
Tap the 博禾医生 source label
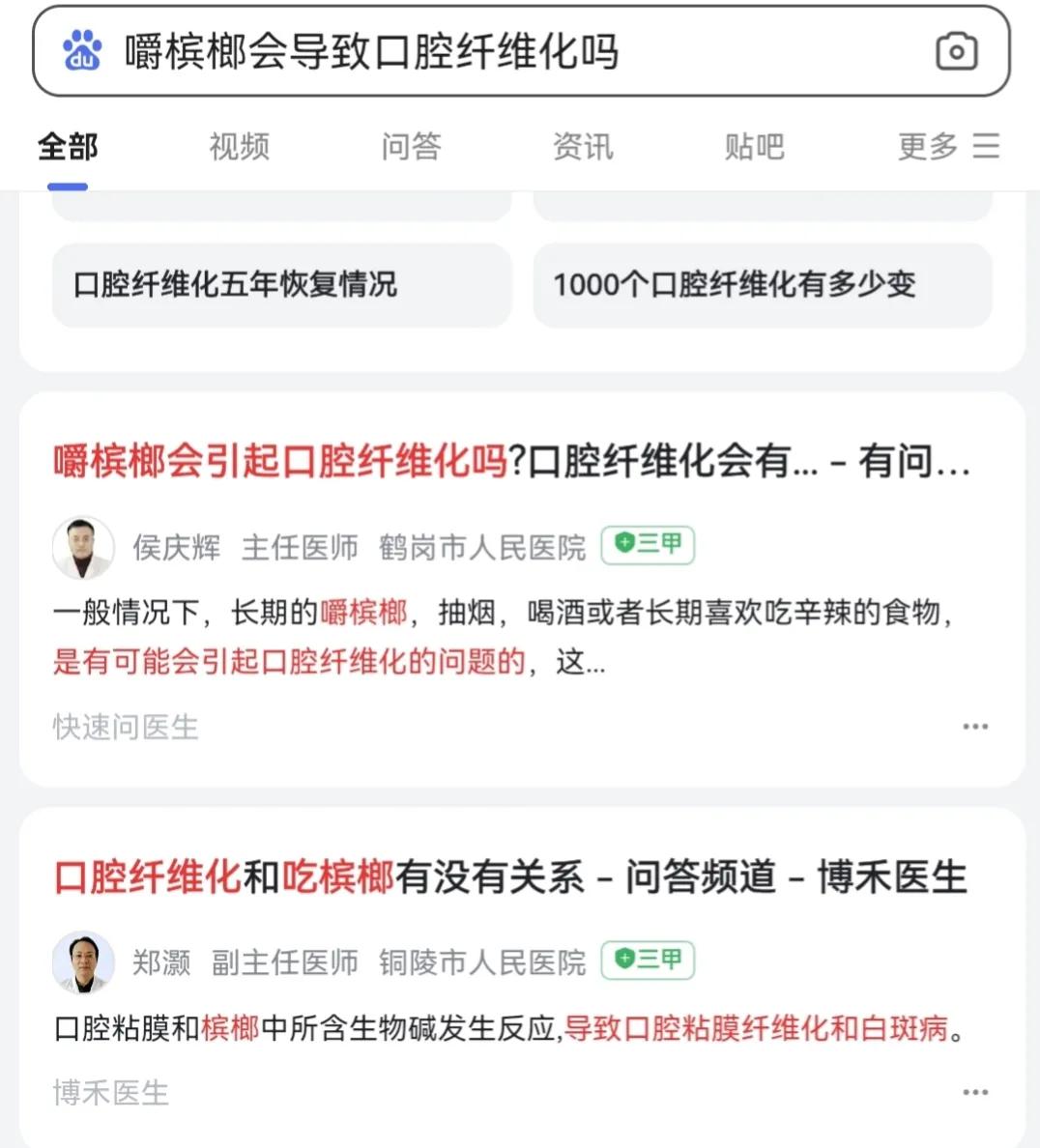(109, 1092)
